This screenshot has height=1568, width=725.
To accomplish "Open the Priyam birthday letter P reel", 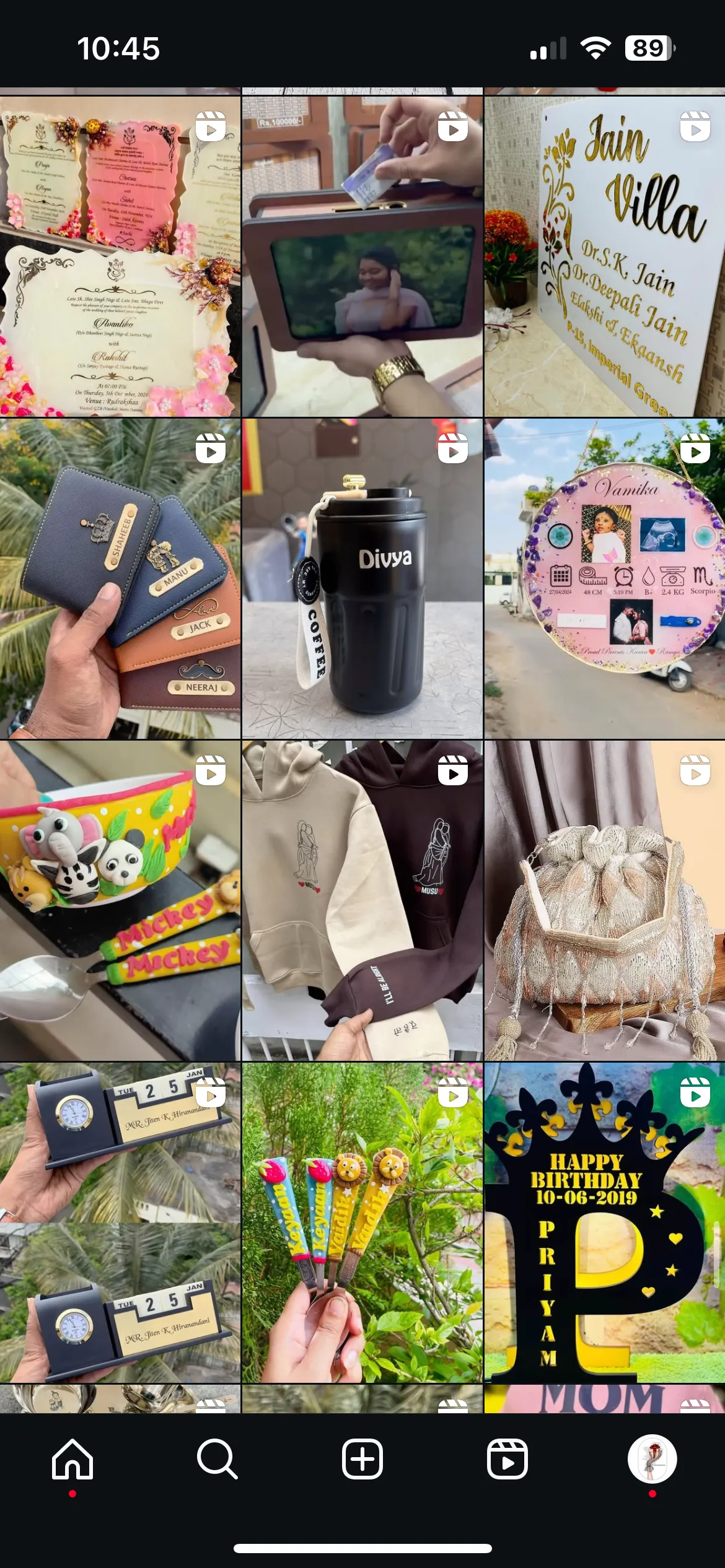I will click(x=604, y=1223).
